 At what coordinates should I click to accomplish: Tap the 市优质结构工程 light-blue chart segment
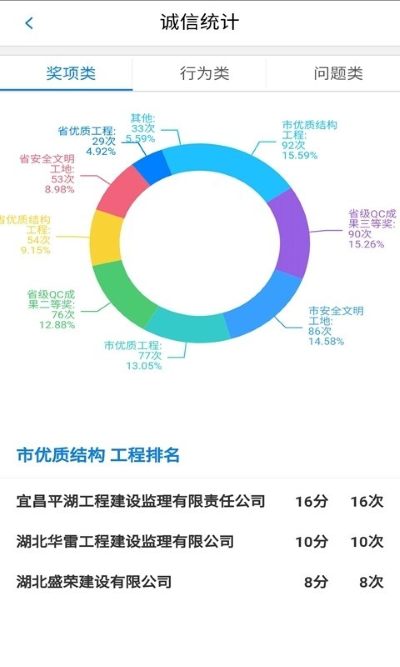click(230, 166)
